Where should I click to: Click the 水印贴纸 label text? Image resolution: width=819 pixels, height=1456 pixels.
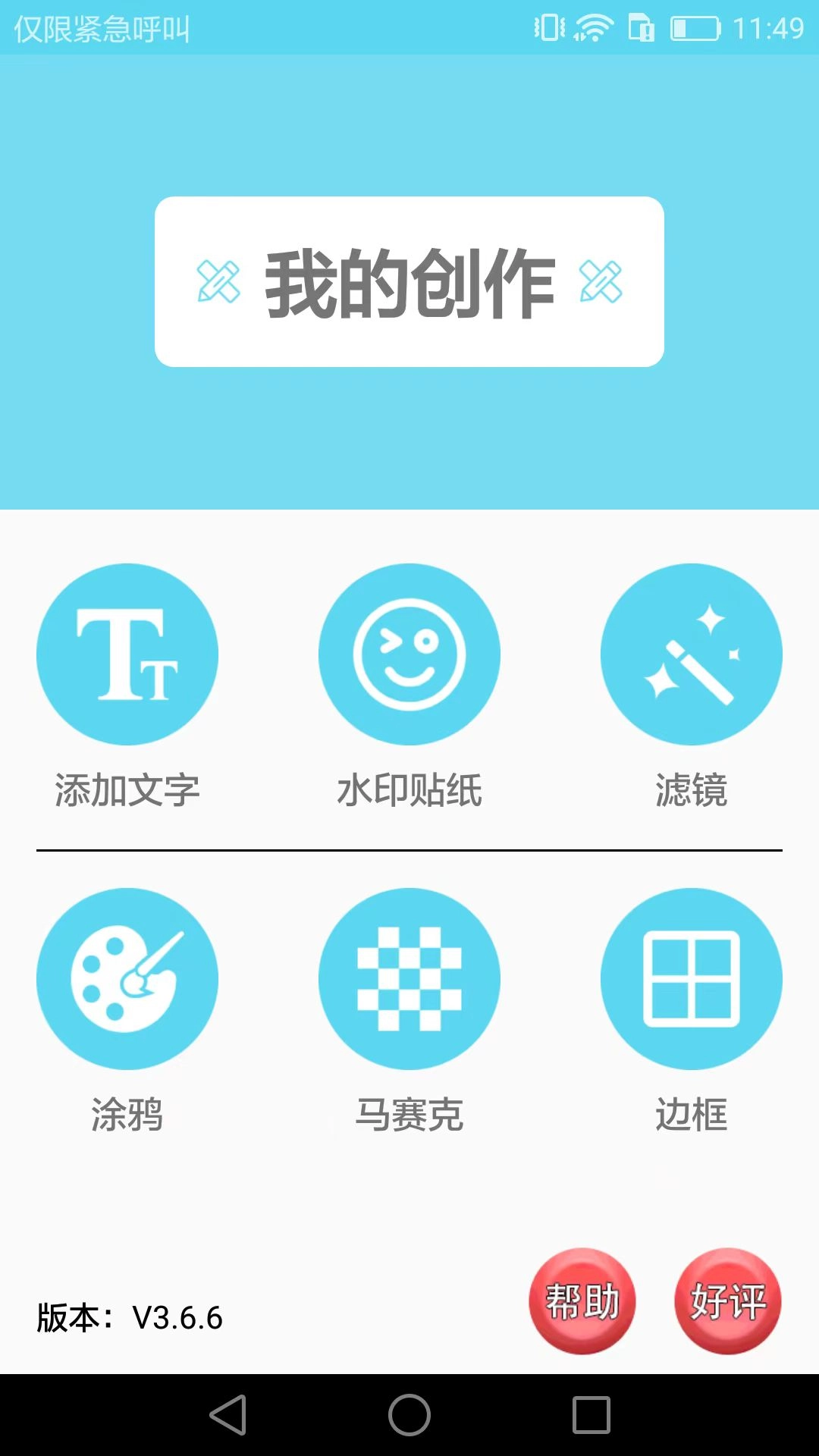(409, 791)
